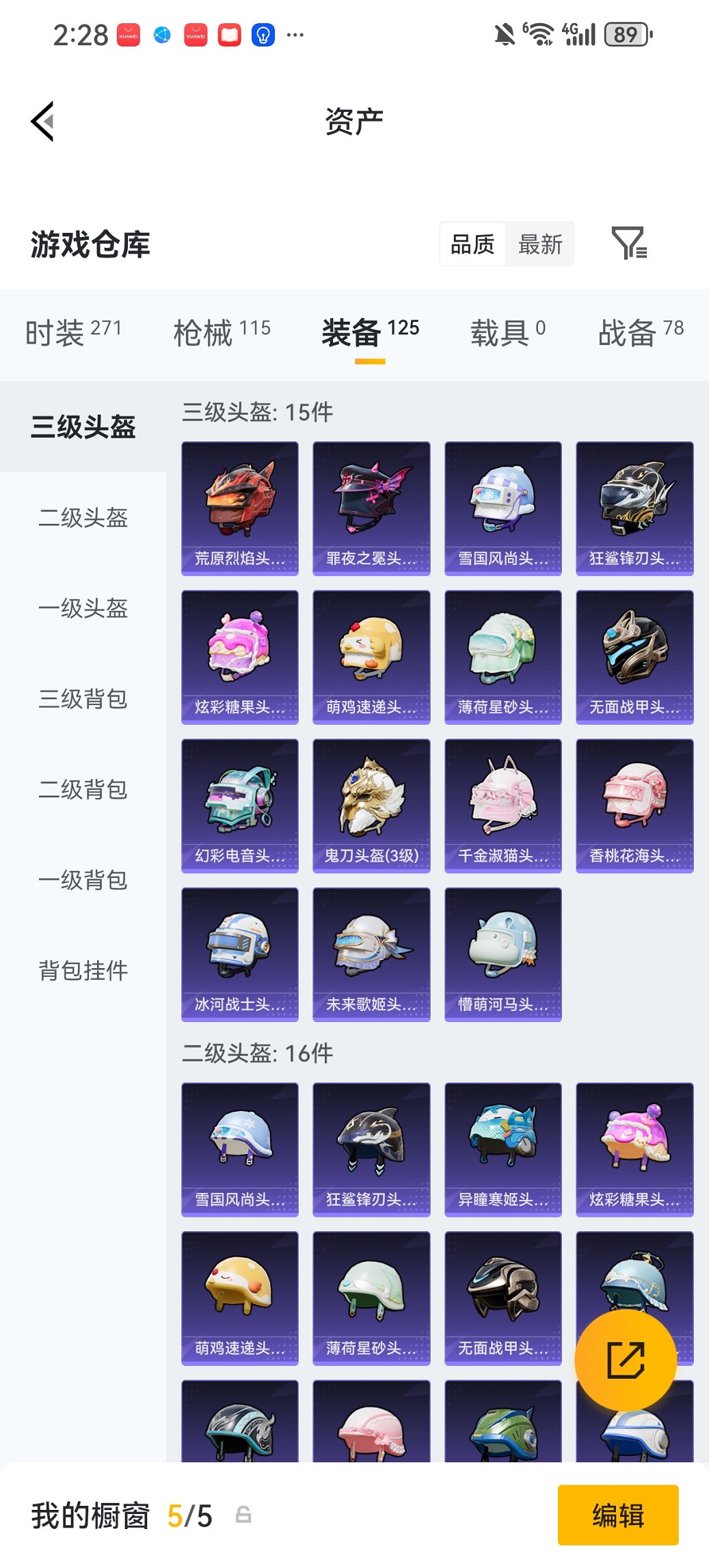The width and height of the screenshot is (709, 1568).
Task: Switch to the 载具 tab
Action: [507, 333]
